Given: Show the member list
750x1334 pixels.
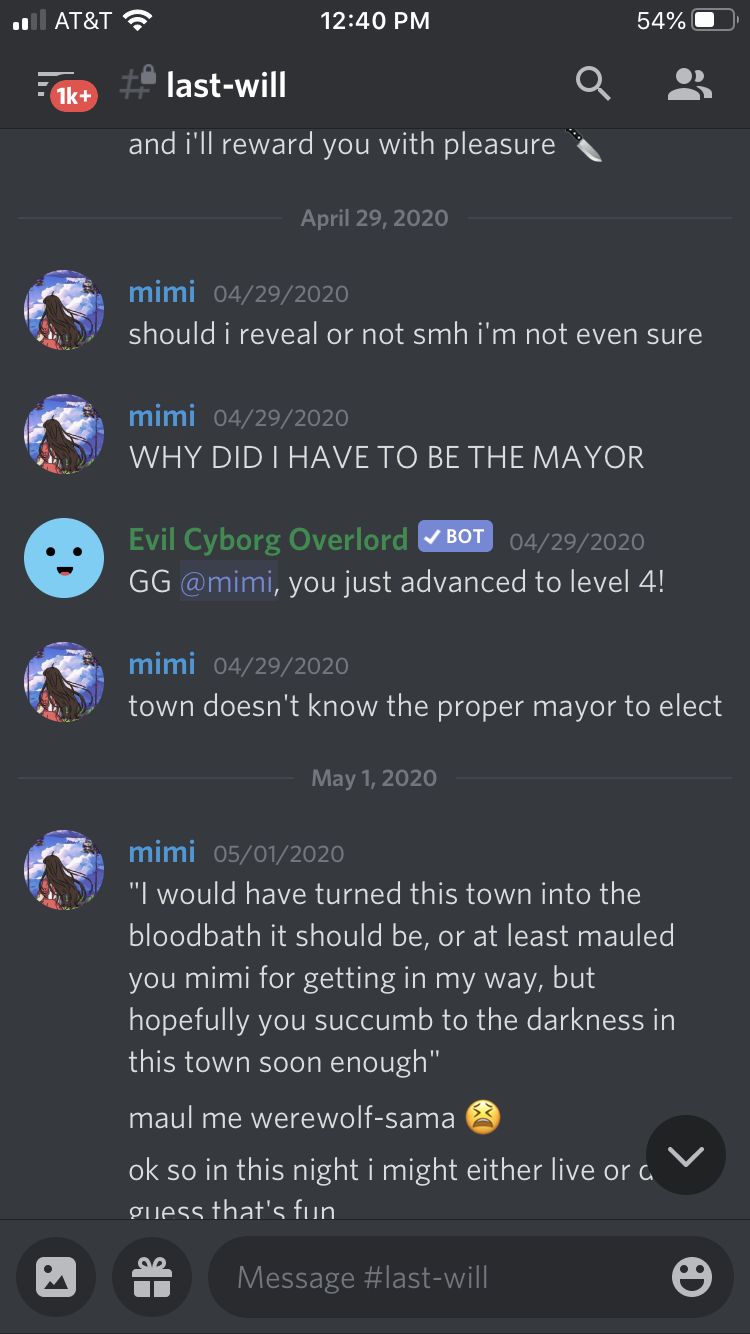Looking at the screenshot, I should click(x=690, y=85).
